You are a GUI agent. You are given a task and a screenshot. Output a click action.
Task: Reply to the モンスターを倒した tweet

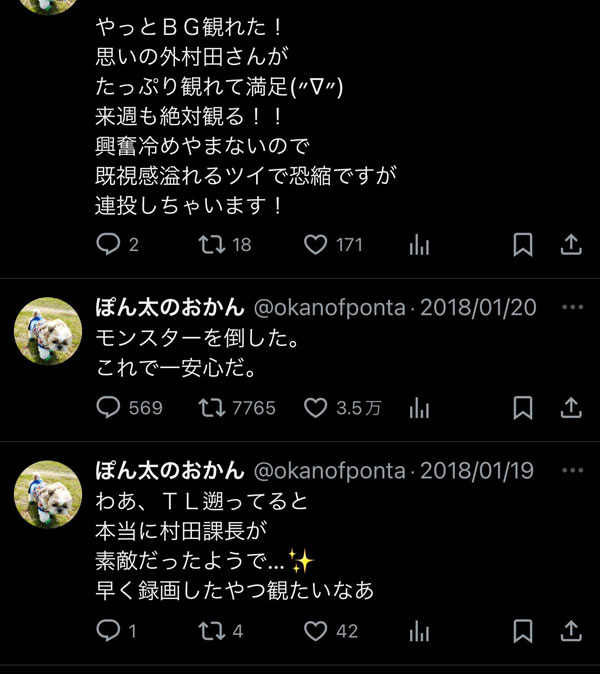108,408
